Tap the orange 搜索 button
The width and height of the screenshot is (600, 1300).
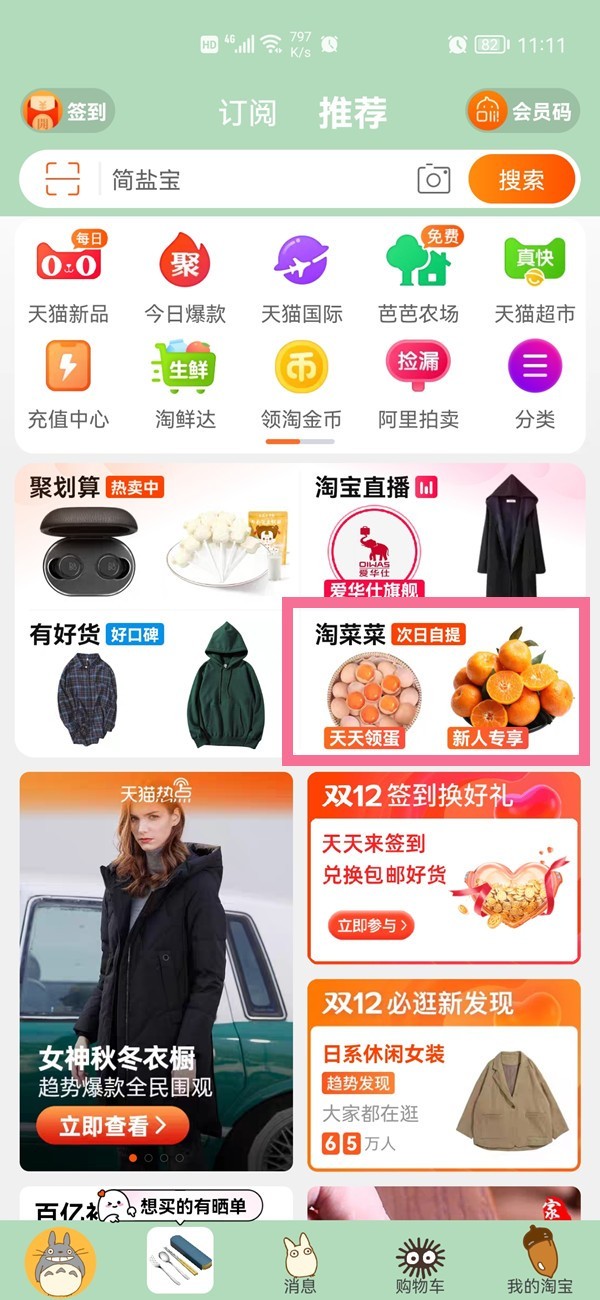click(521, 180)
